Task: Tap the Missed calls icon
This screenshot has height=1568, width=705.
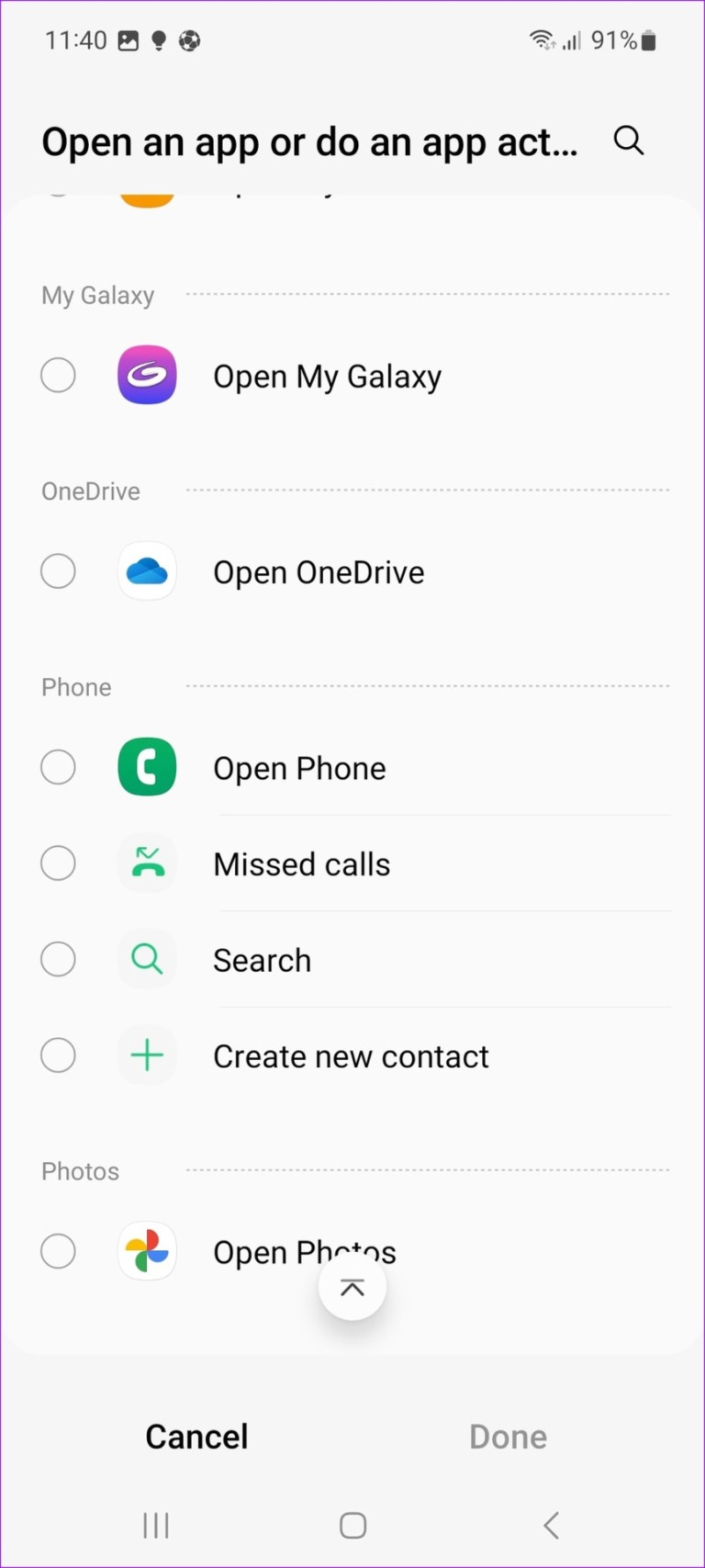Action: click(x=147, y=863)
